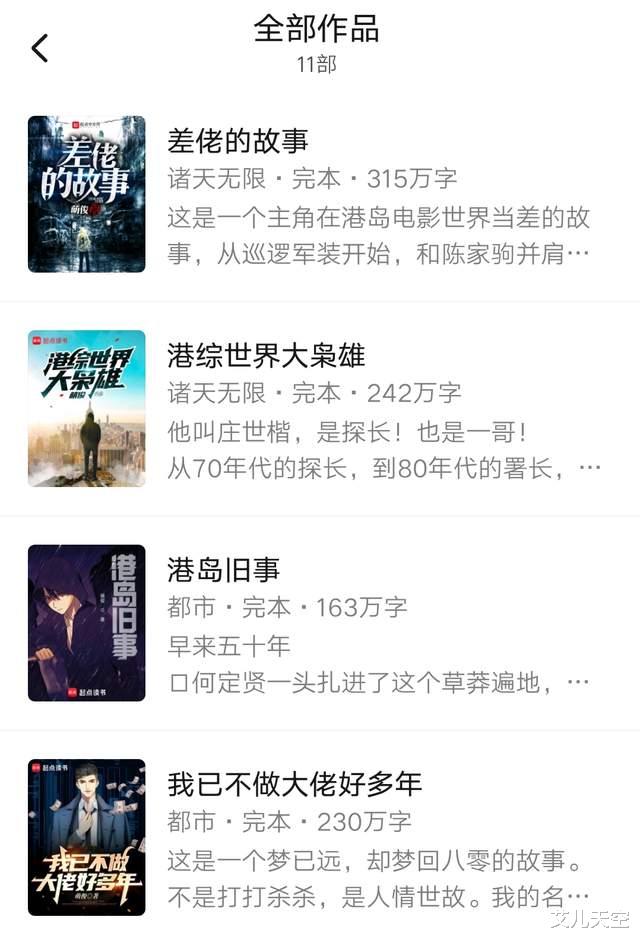Screen dimensions: 640x942
Task: Open the novel 我已不做大佬好多年
Action: click(295, 784)
